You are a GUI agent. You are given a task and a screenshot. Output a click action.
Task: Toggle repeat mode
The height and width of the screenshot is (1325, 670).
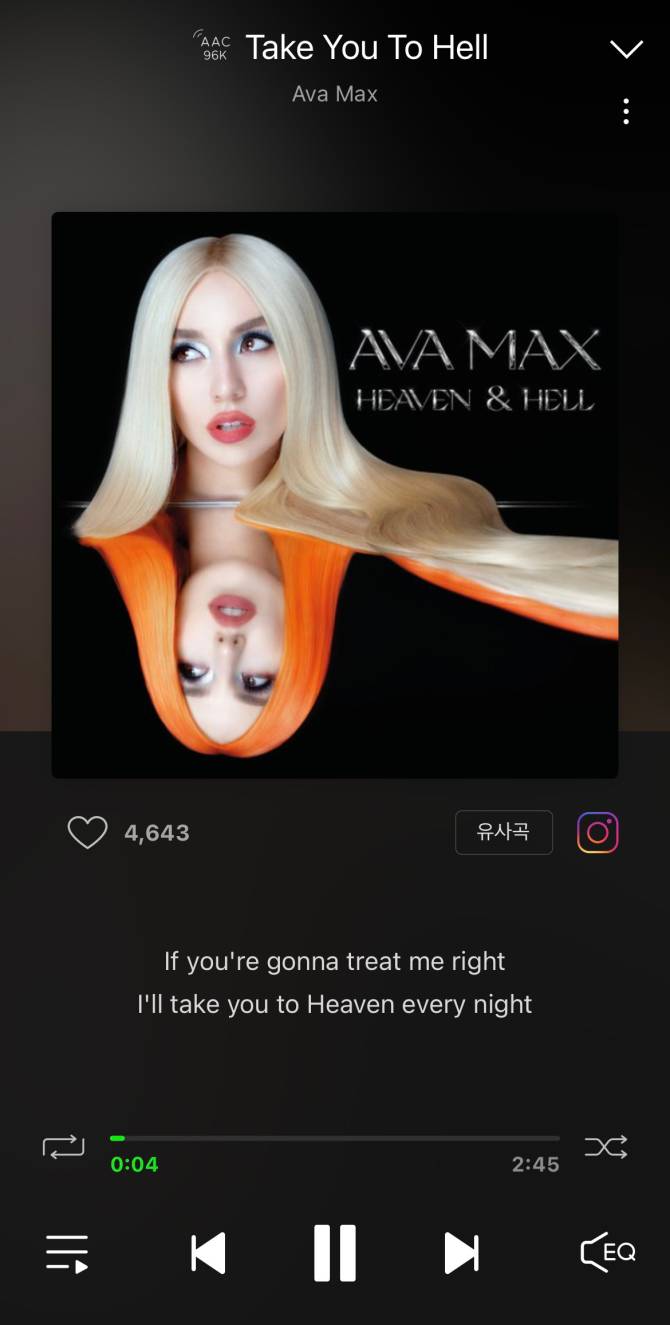(x=64, y=1146)
